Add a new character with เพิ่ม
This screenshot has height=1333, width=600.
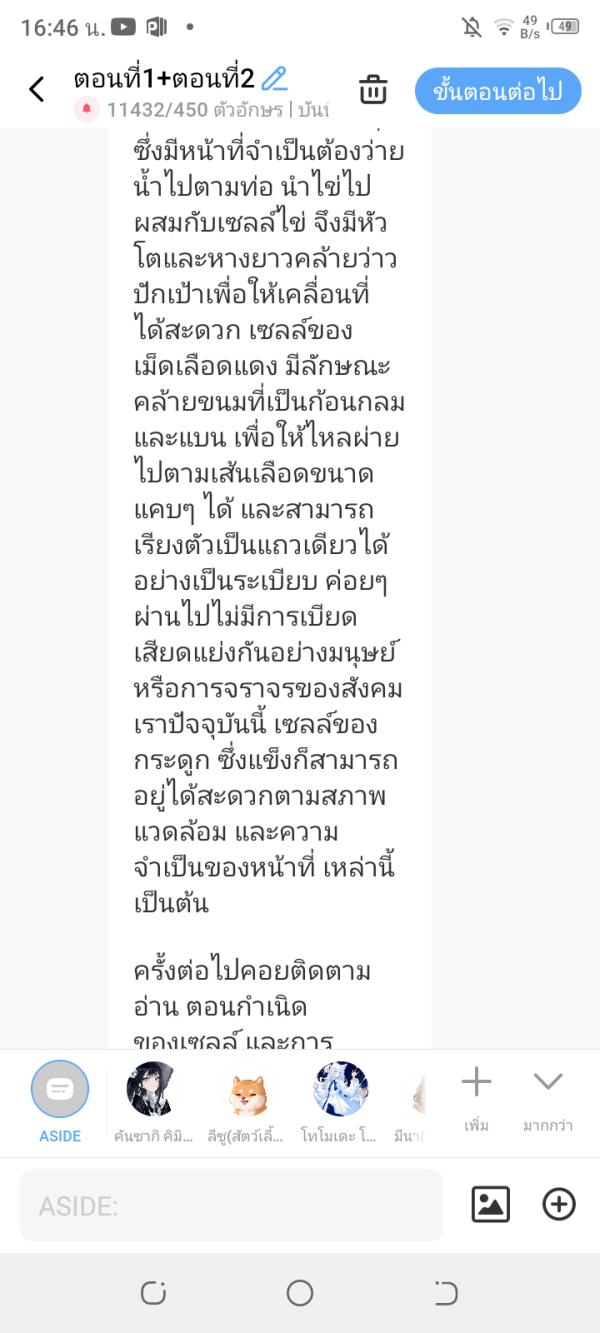pos(476,1095)
